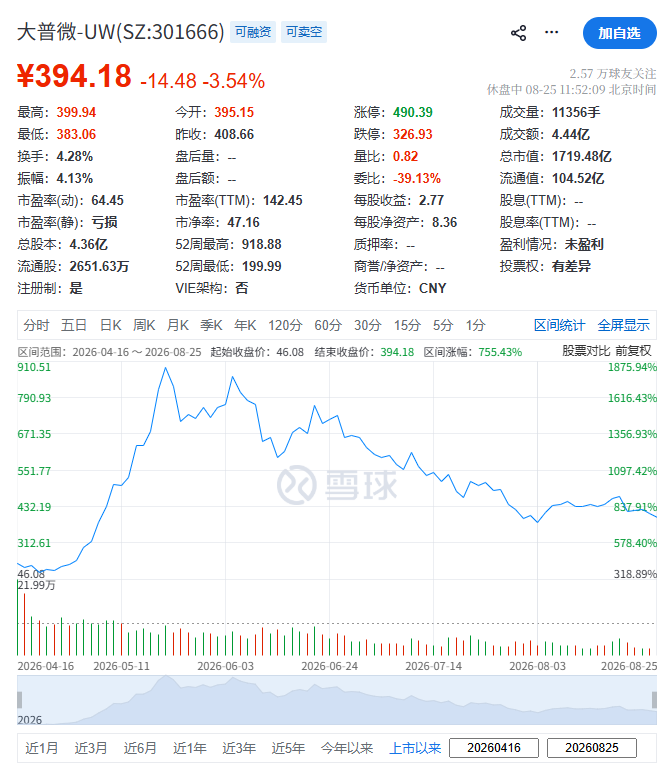Image resolution: width=668 pixels, height=770 pixels.
Task: Open 股票对比 comparison
Action: coord(586,351)
